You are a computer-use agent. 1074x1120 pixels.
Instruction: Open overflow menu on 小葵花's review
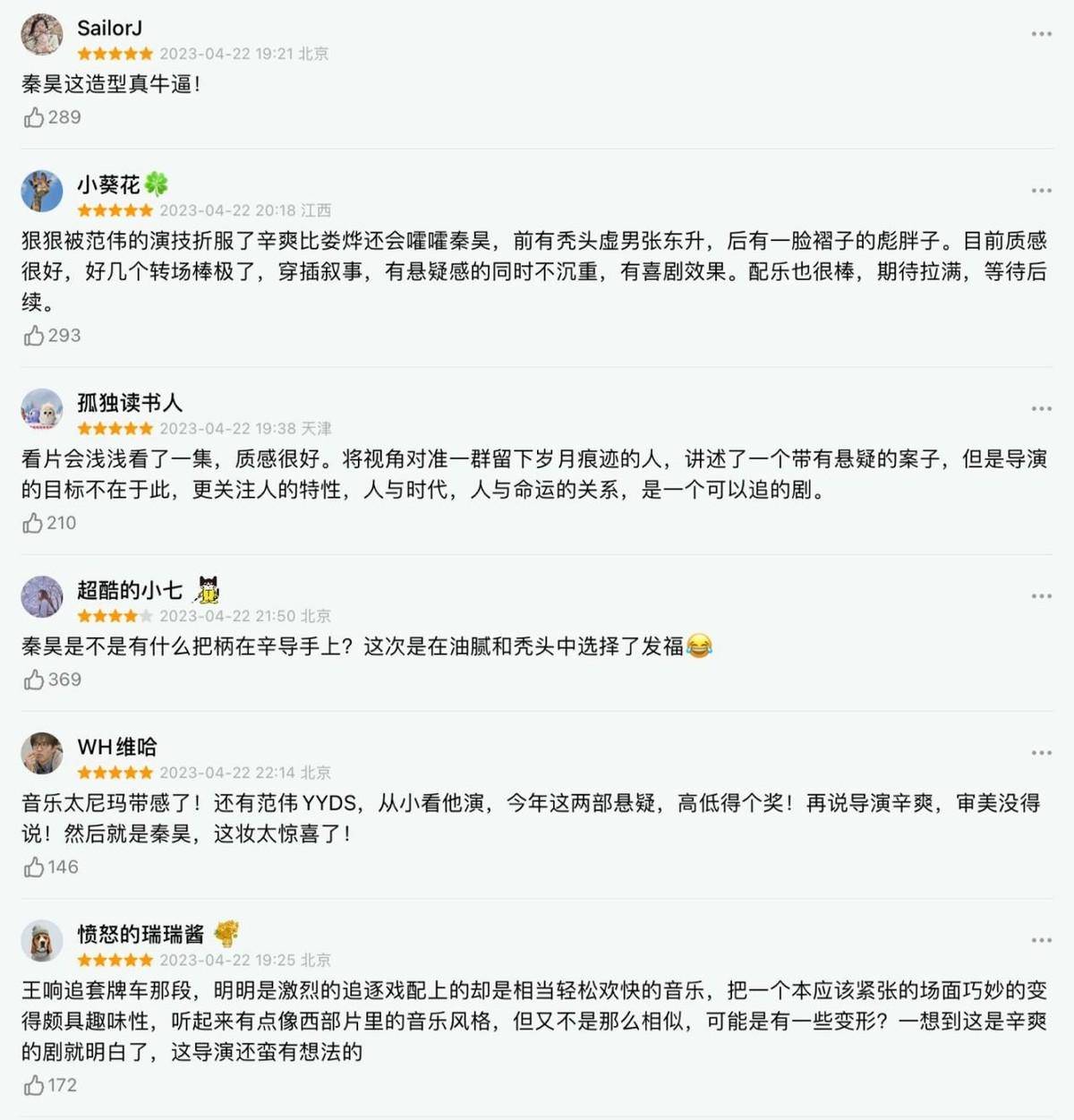[x=1041, y=191]
